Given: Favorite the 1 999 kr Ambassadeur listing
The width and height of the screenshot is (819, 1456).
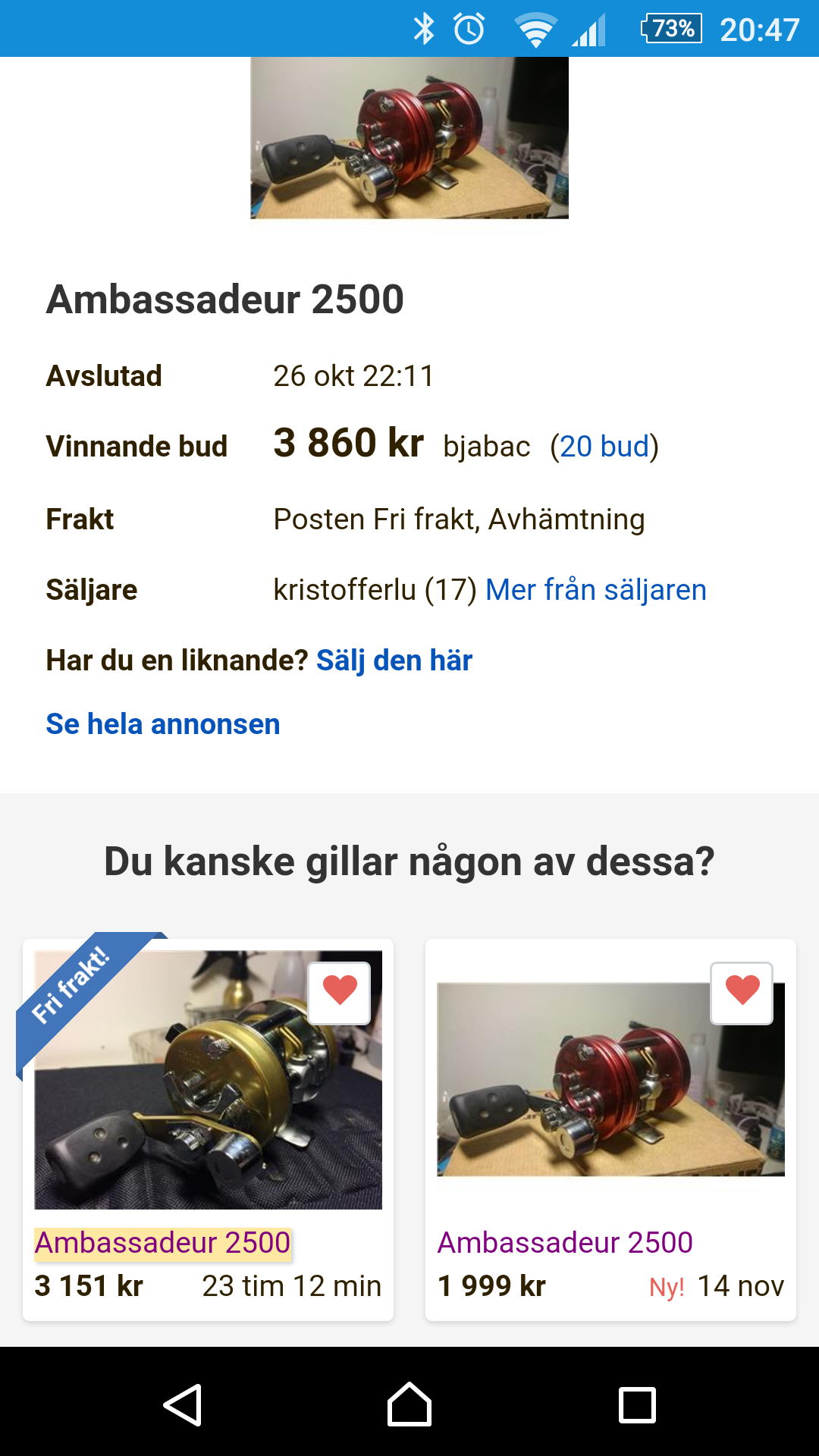Looking at the screenshot, I should 742,992.
